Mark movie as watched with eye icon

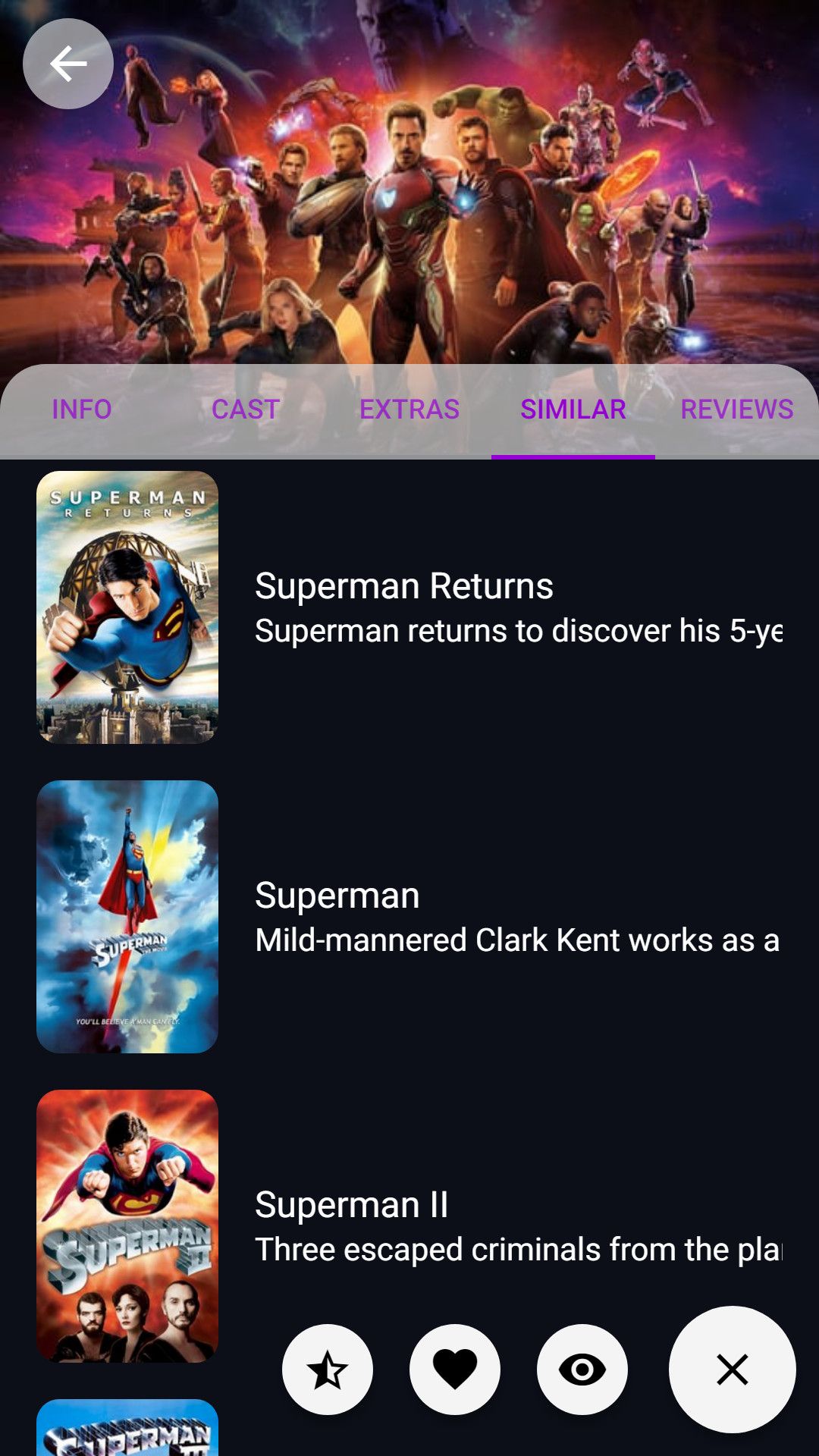click(582, 1370)
